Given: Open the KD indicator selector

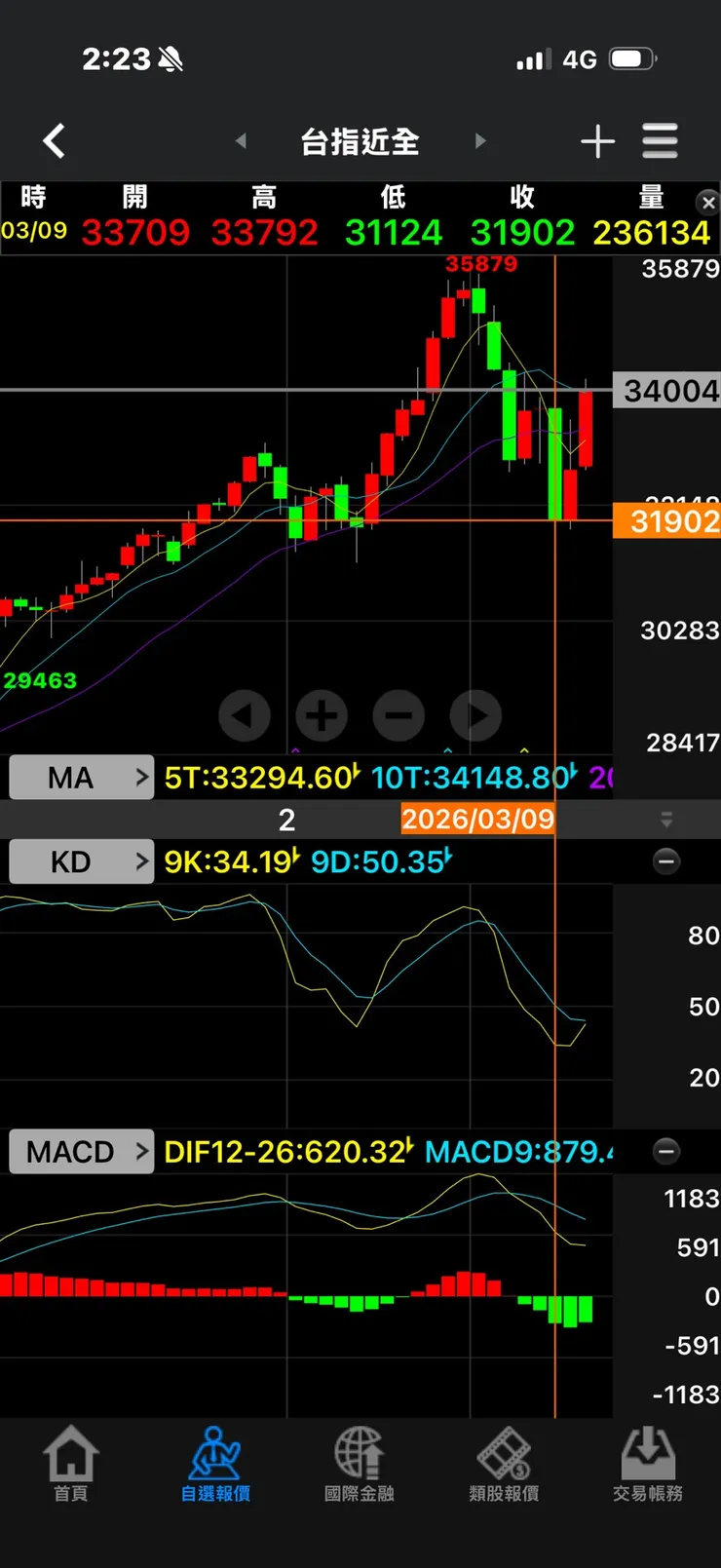Looking at the screenshot, I should click(x=81, y=861).
